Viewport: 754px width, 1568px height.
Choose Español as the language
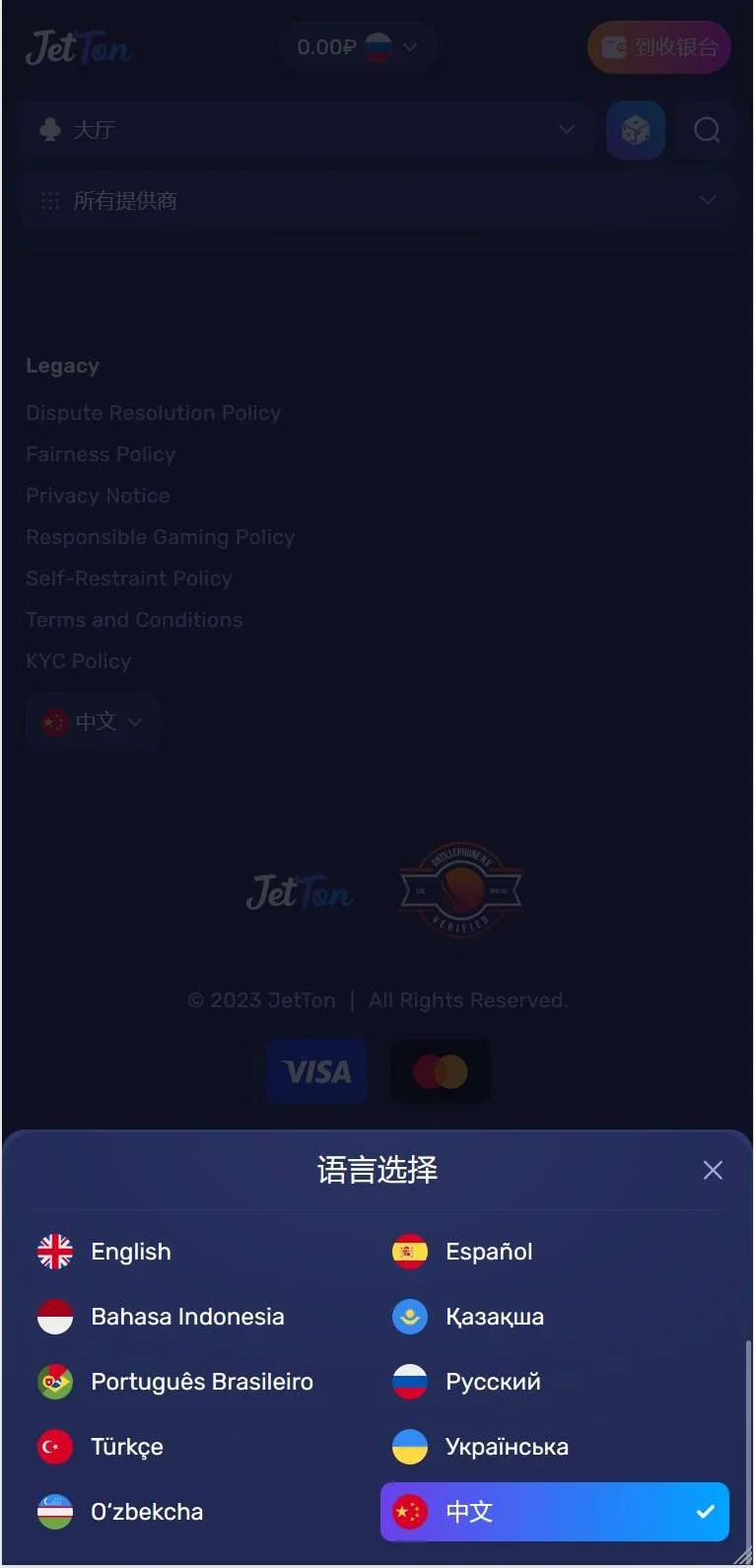coord(488,1252)
